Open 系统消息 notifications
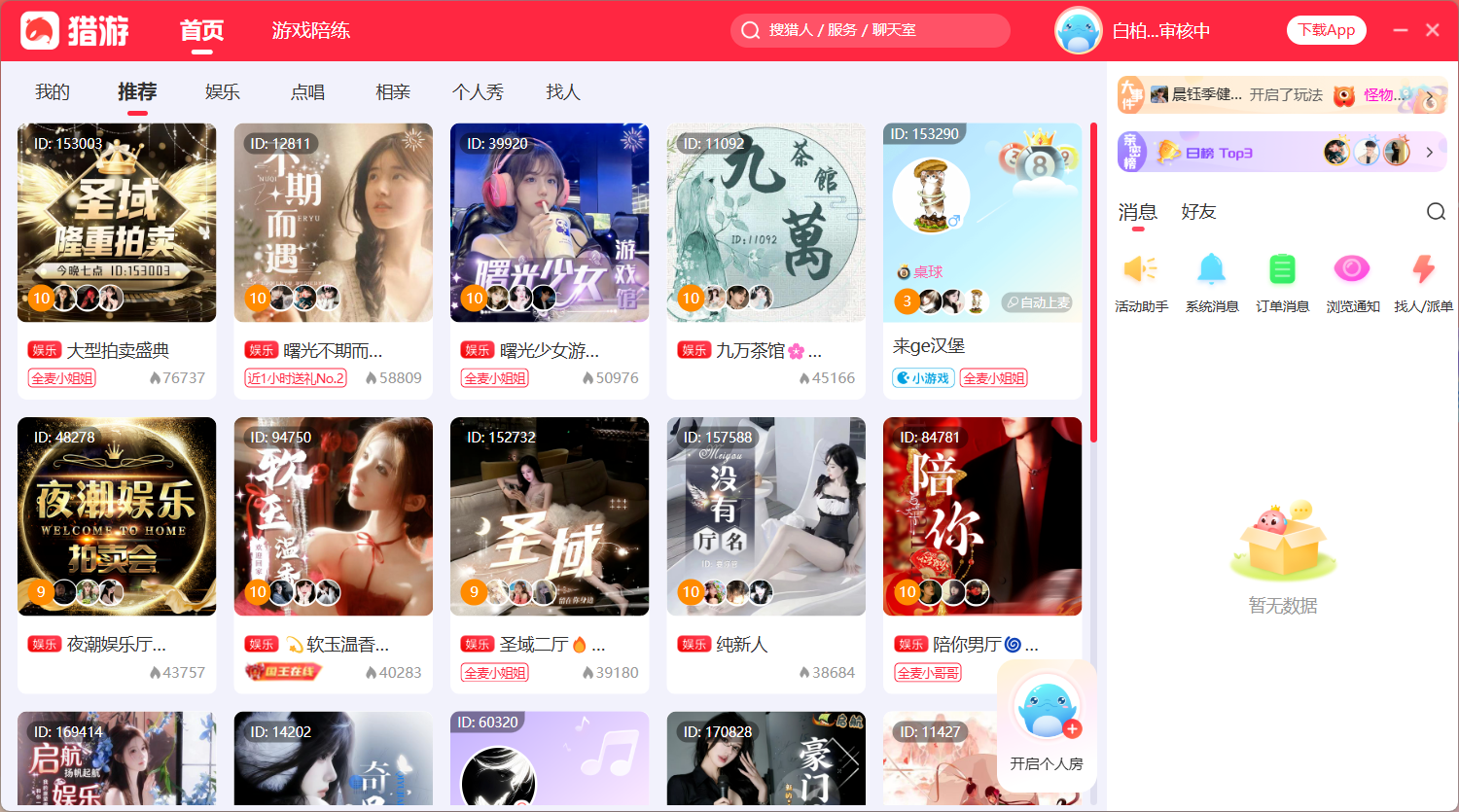Screen dimensions: 1459x812 click(1212, 281)
